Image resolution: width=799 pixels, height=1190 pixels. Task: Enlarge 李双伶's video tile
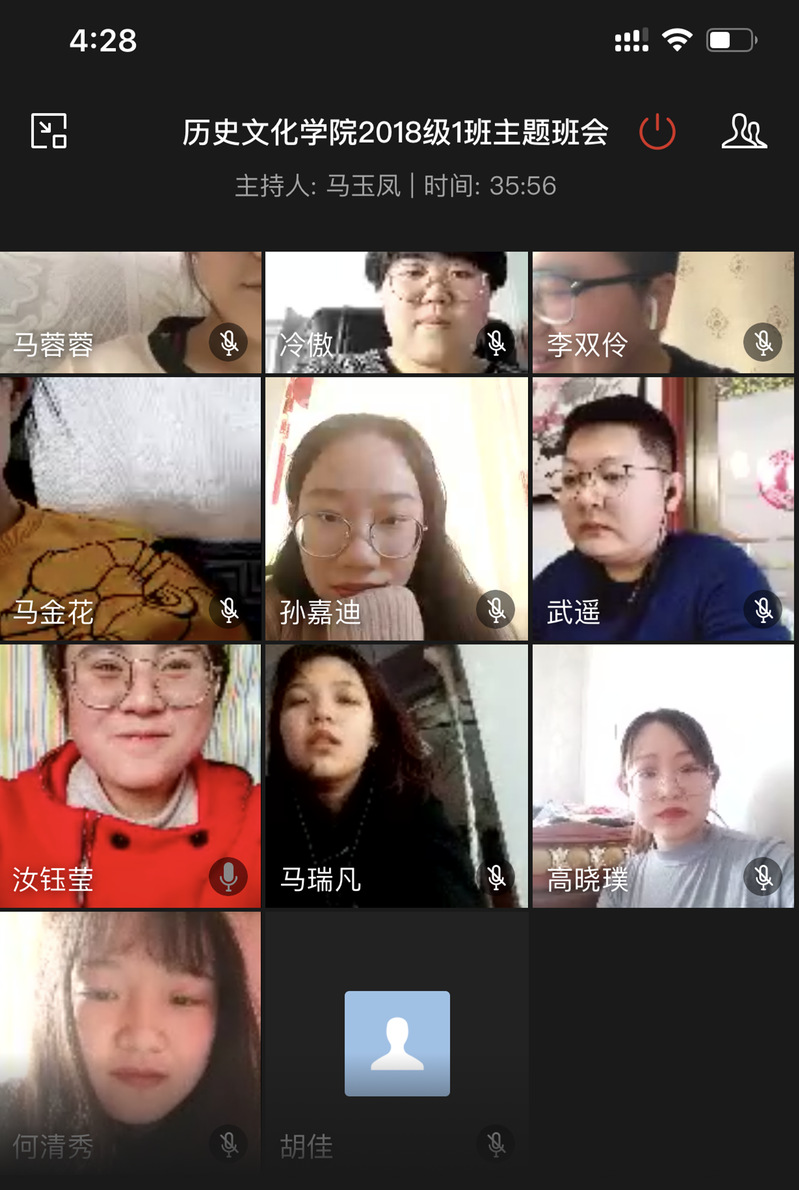662,312
